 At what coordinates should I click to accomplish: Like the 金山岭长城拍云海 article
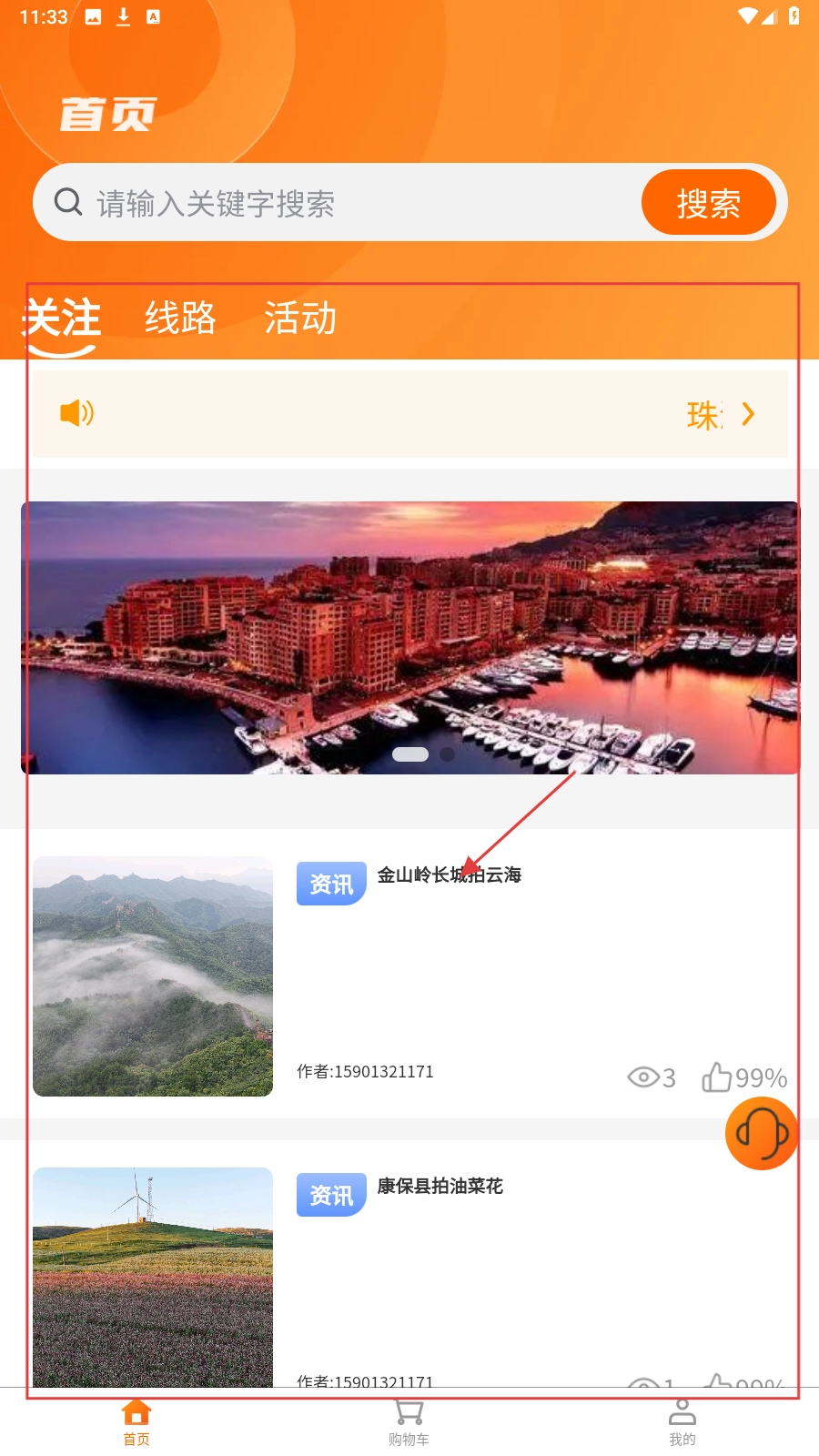[717, 1077]
